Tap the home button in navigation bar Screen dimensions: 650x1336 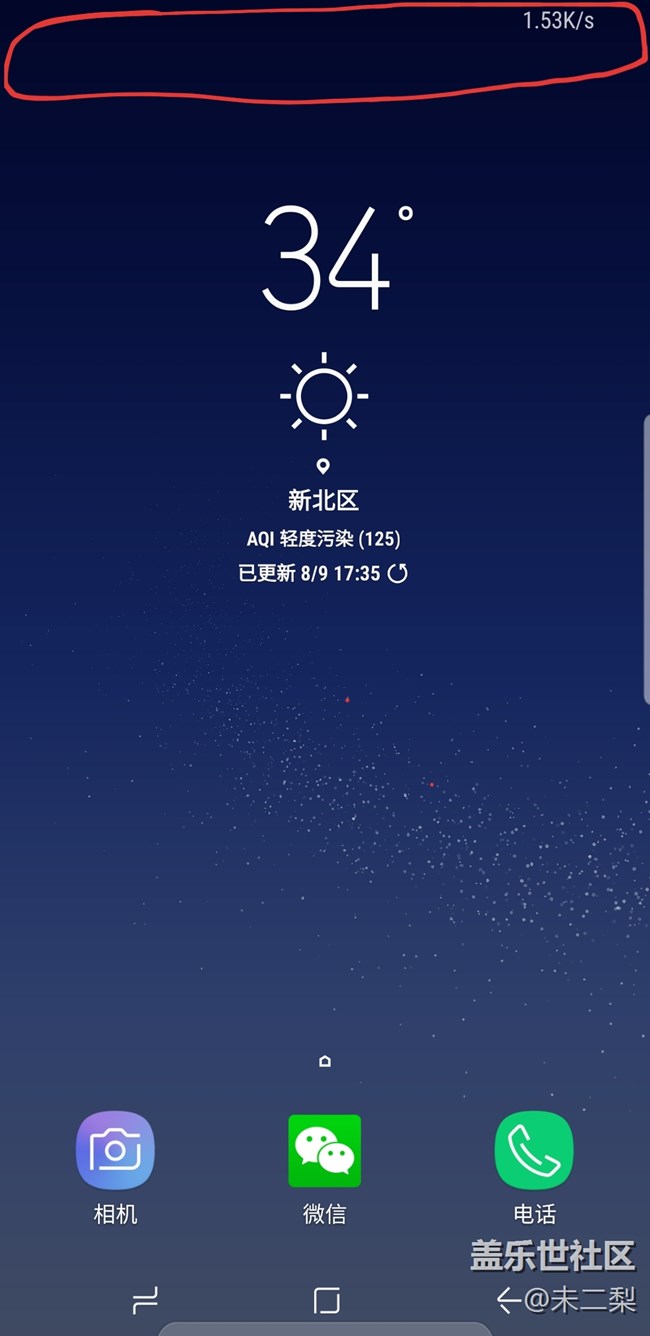(326, 1300)
